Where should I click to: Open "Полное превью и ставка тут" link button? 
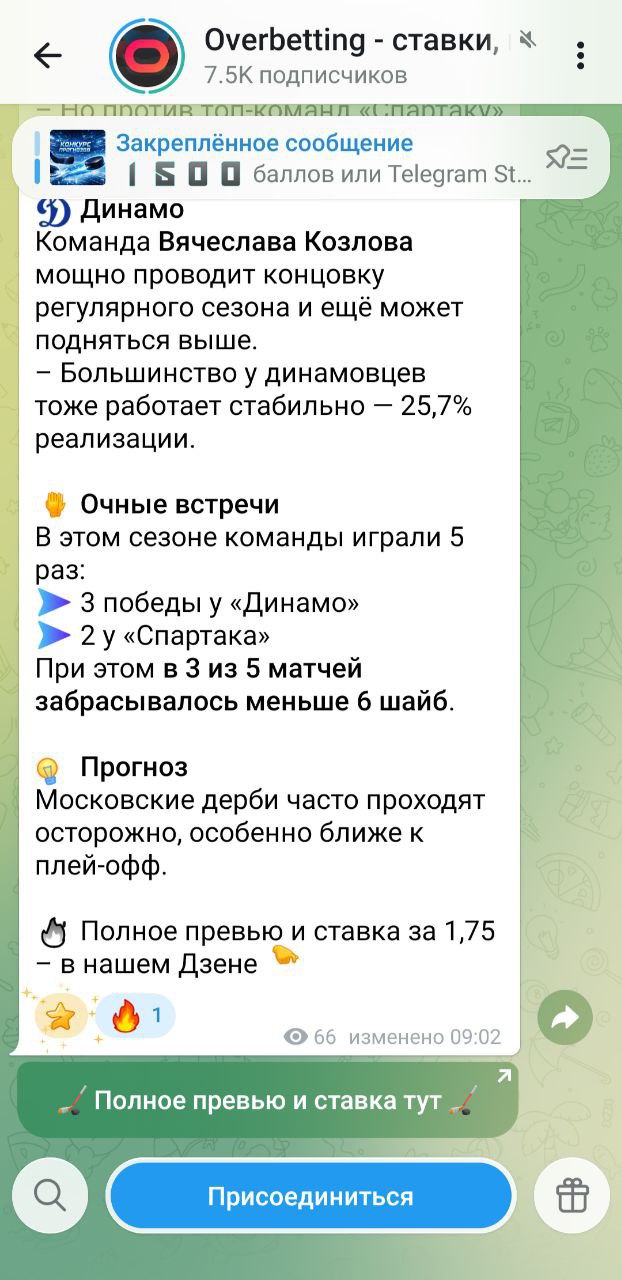[x=267, y=1102]
